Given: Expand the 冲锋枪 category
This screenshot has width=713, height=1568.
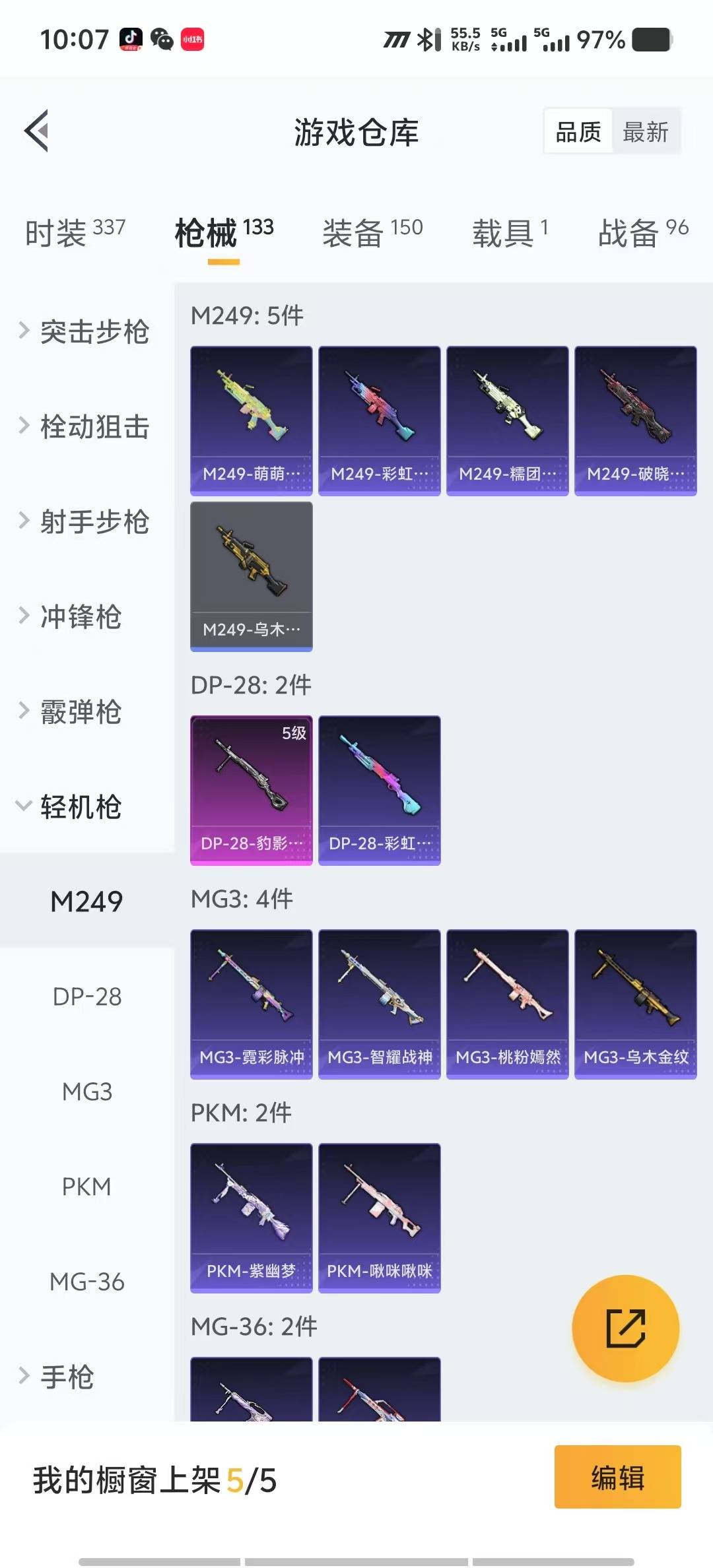Looking at the screenshot, I should click(71, 616).
